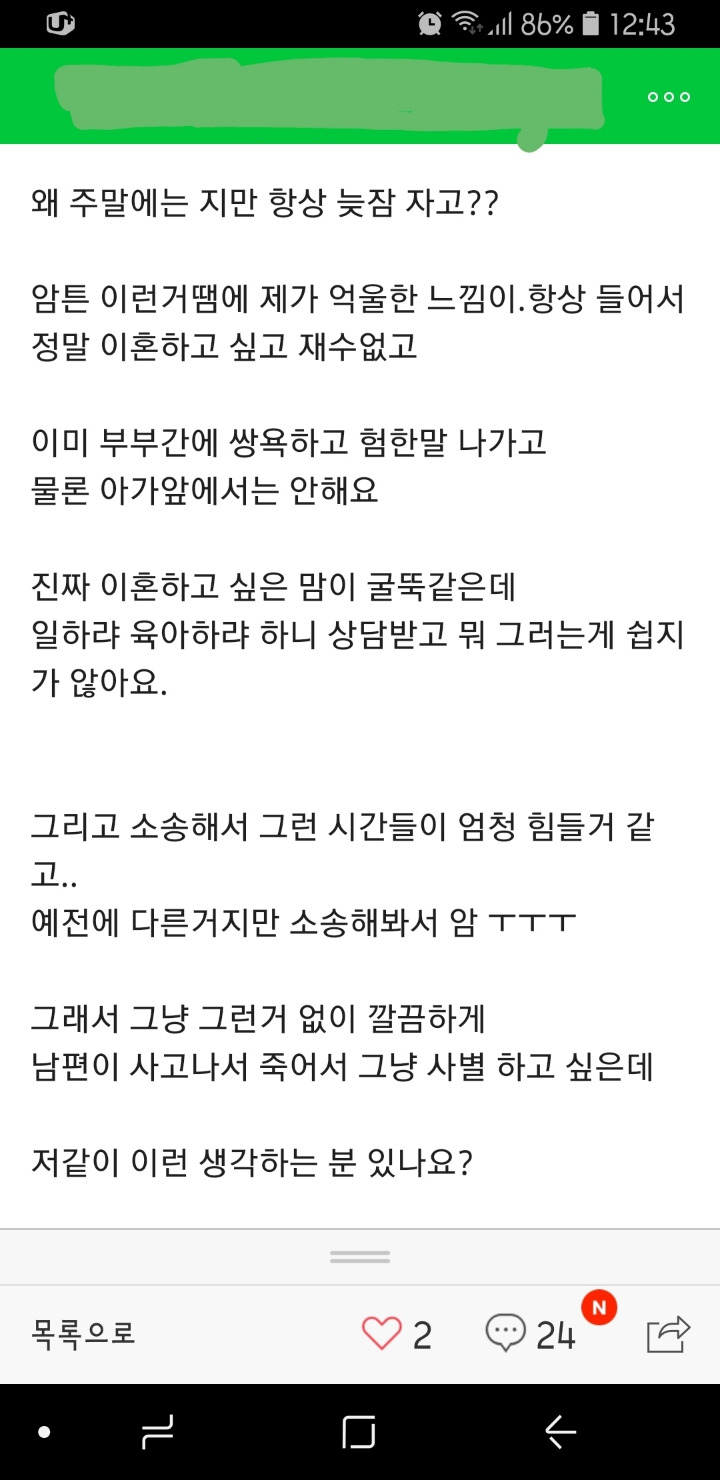The height and width of the screenshot is (1480, 720).
Task: Tap the drag handle above the bottom bar
Action: click(x=360, y=1257)
